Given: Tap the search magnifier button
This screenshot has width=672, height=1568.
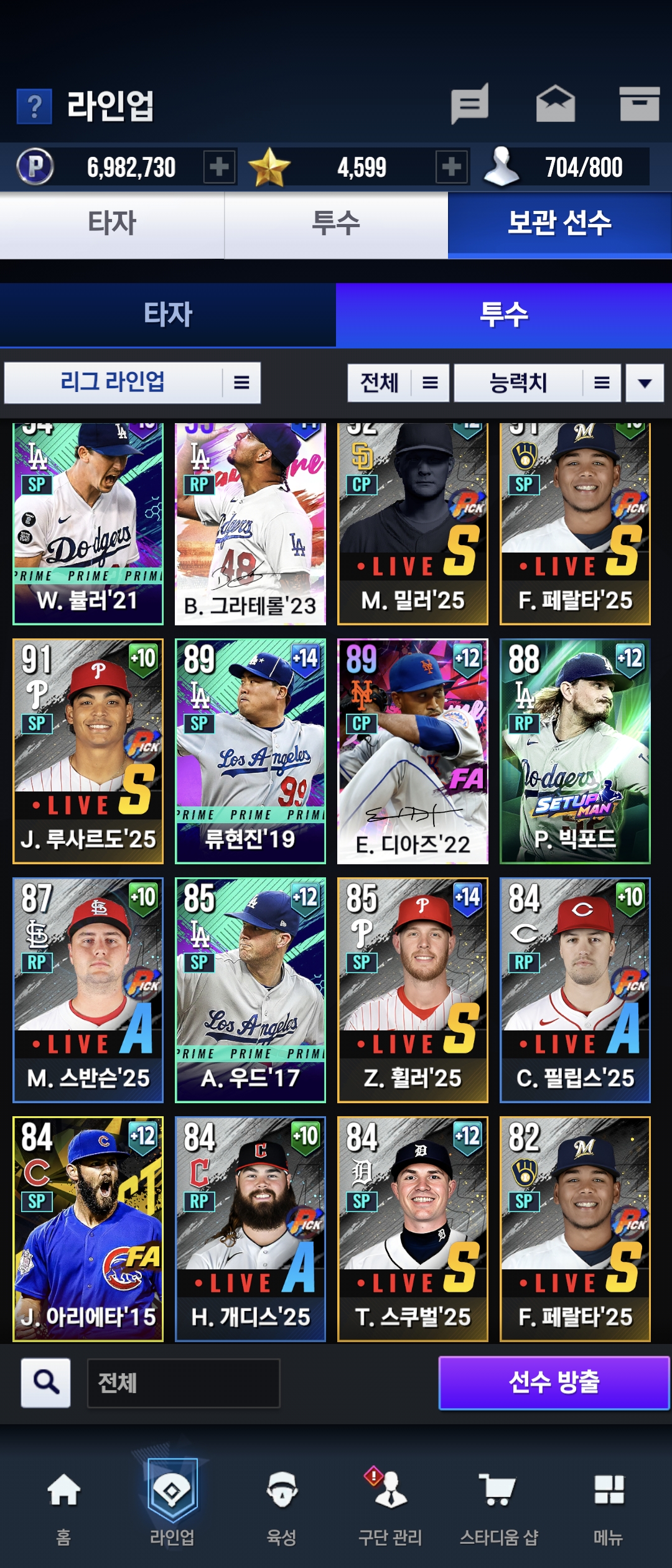Looking at the screenshot, I should pos(45,1383).
